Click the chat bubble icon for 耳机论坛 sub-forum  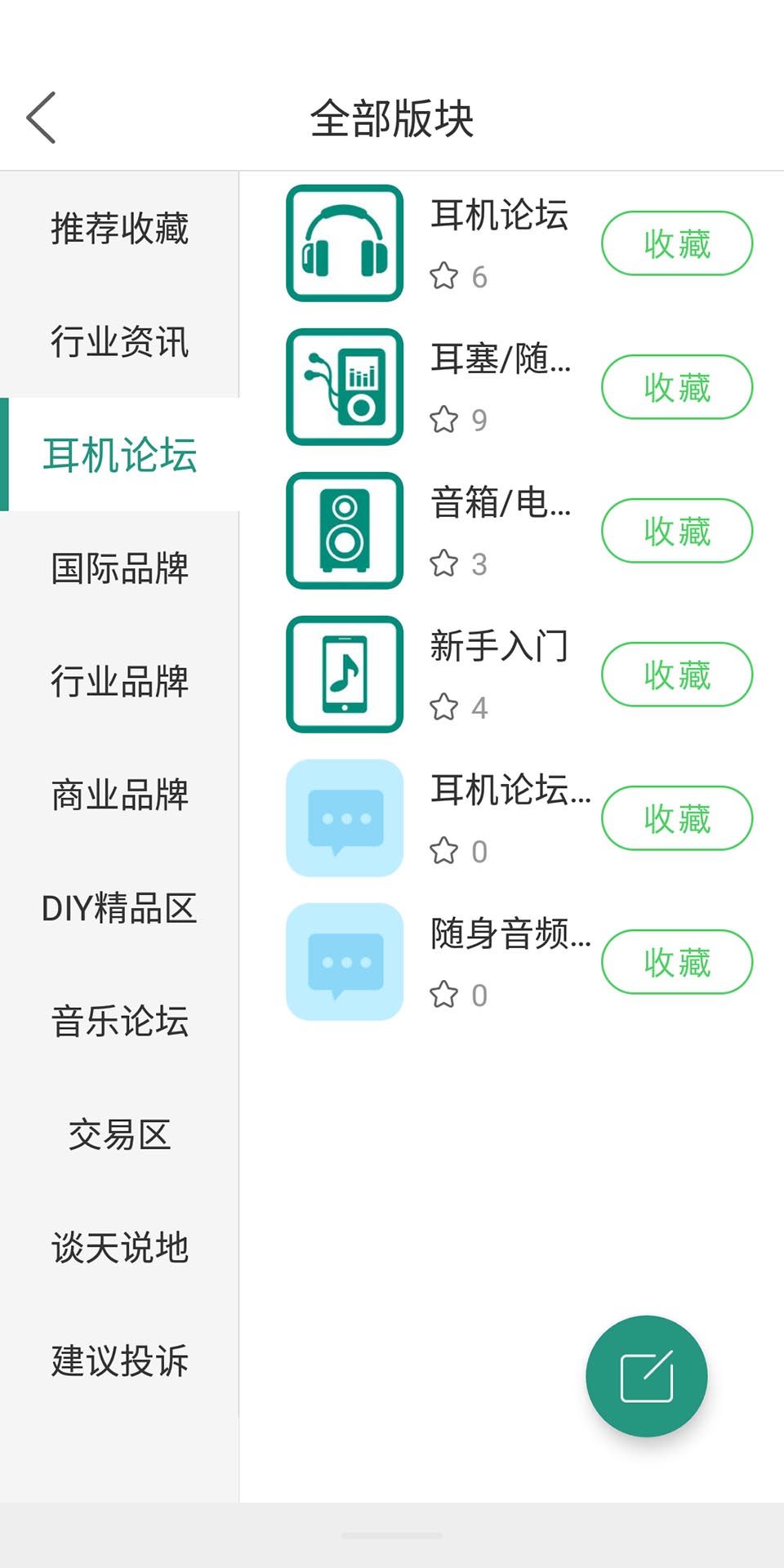[x=343, y=818]
